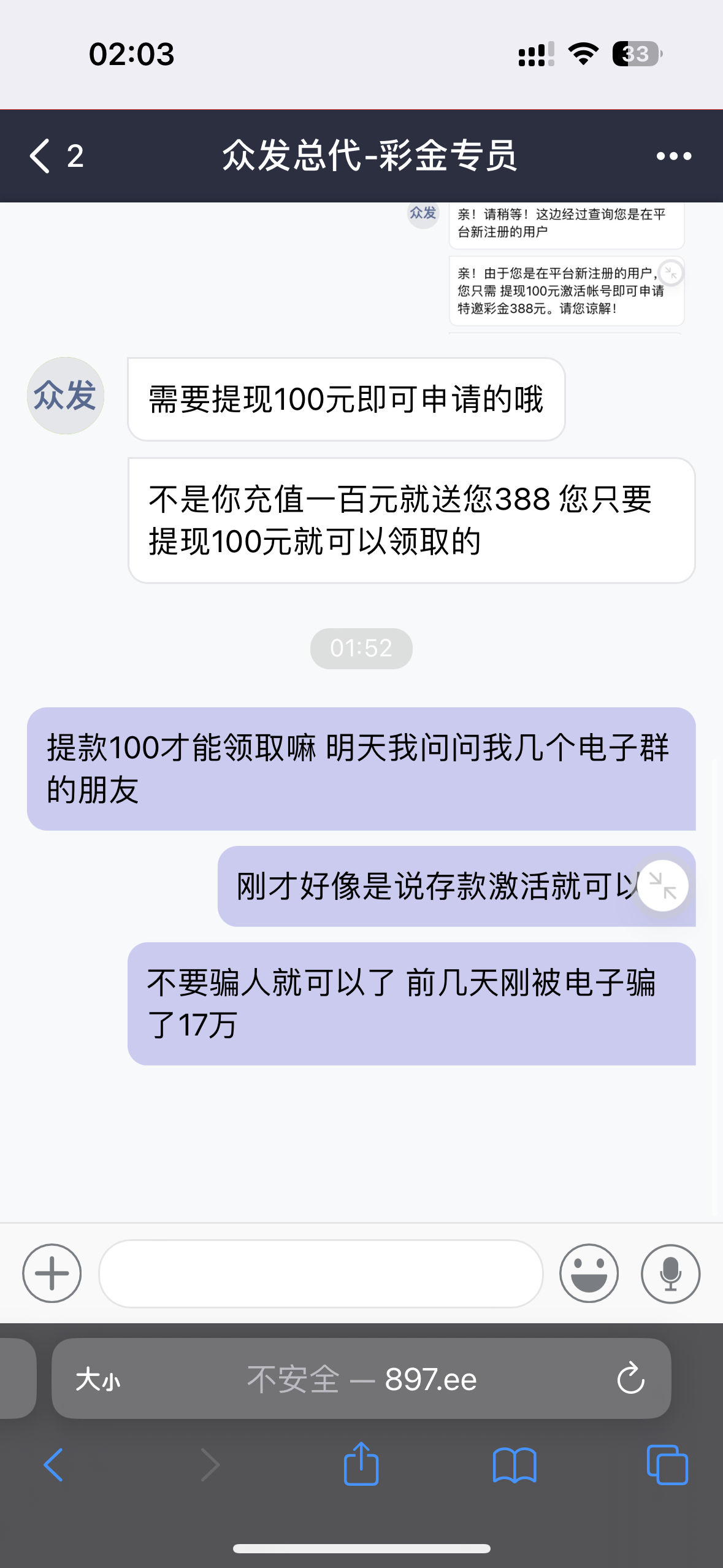Open the 大小 page settings in Safari
The width and height of the screenshot is (723, 1568).
pyautogui.click(x=98, y=1380)
